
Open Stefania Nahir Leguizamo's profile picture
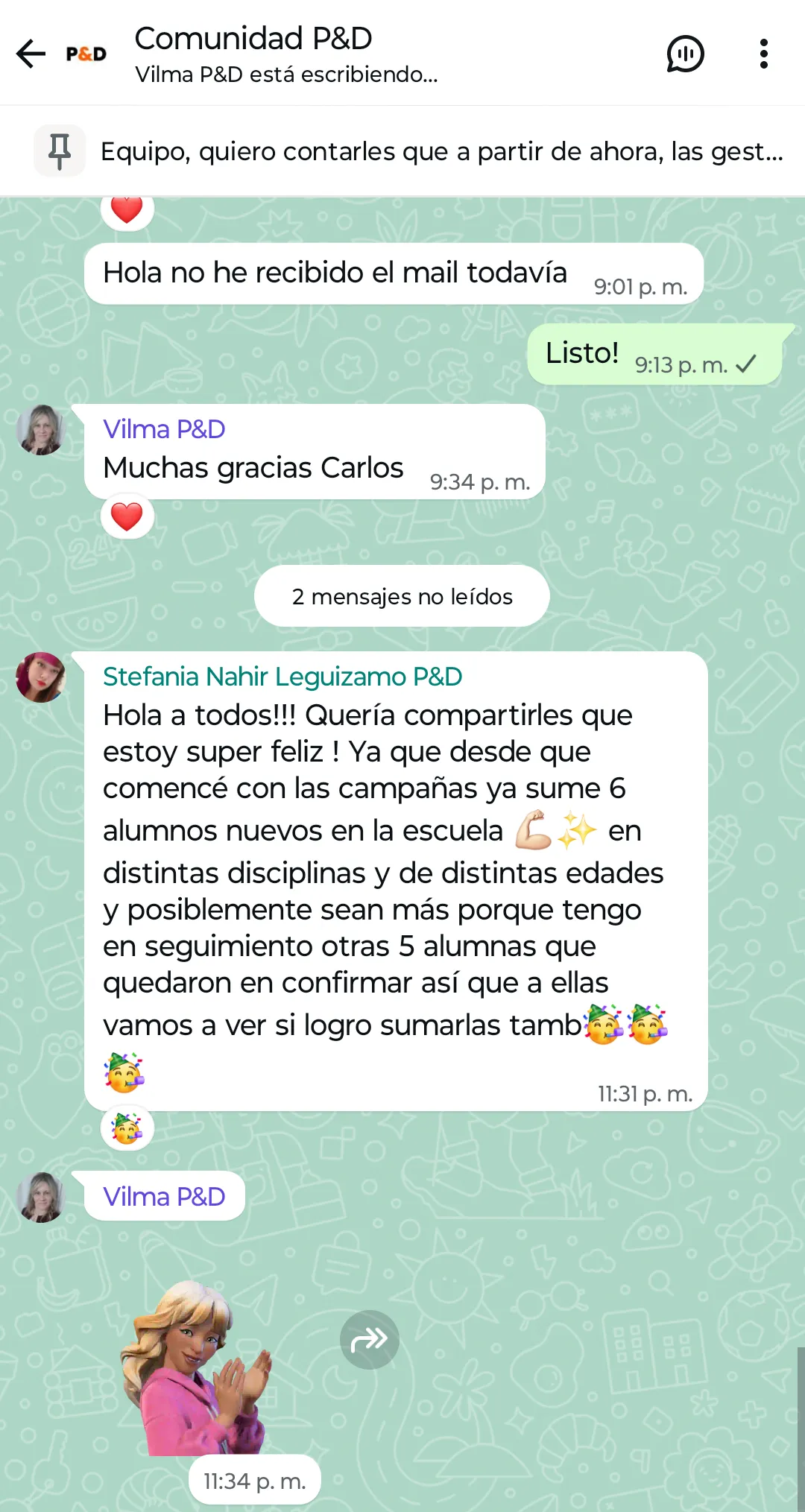(x=41, y=677)
